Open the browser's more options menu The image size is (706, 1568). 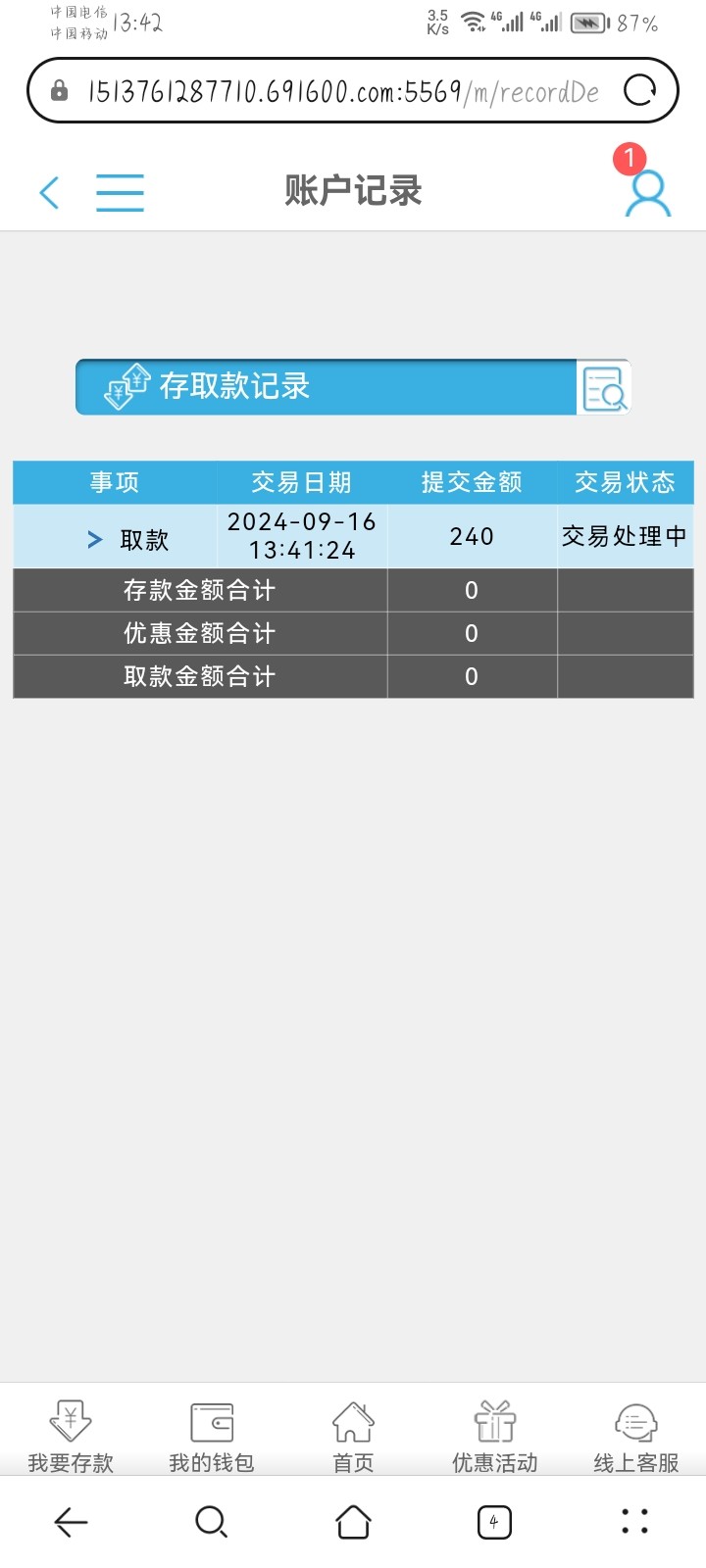634,1522
